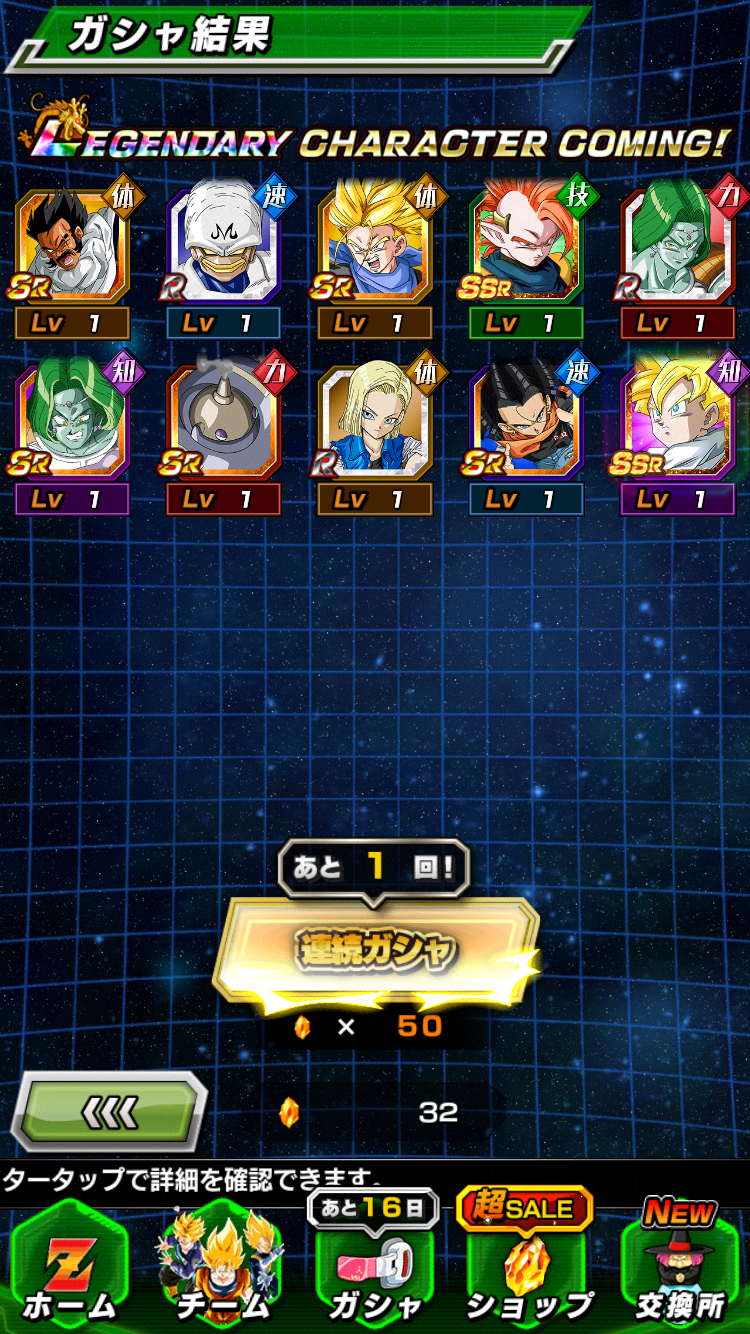This screenshot has height=1334, width=750.
Task: Open the ホーム tab
Action: pyautogui.click(x=70, y=1267)
